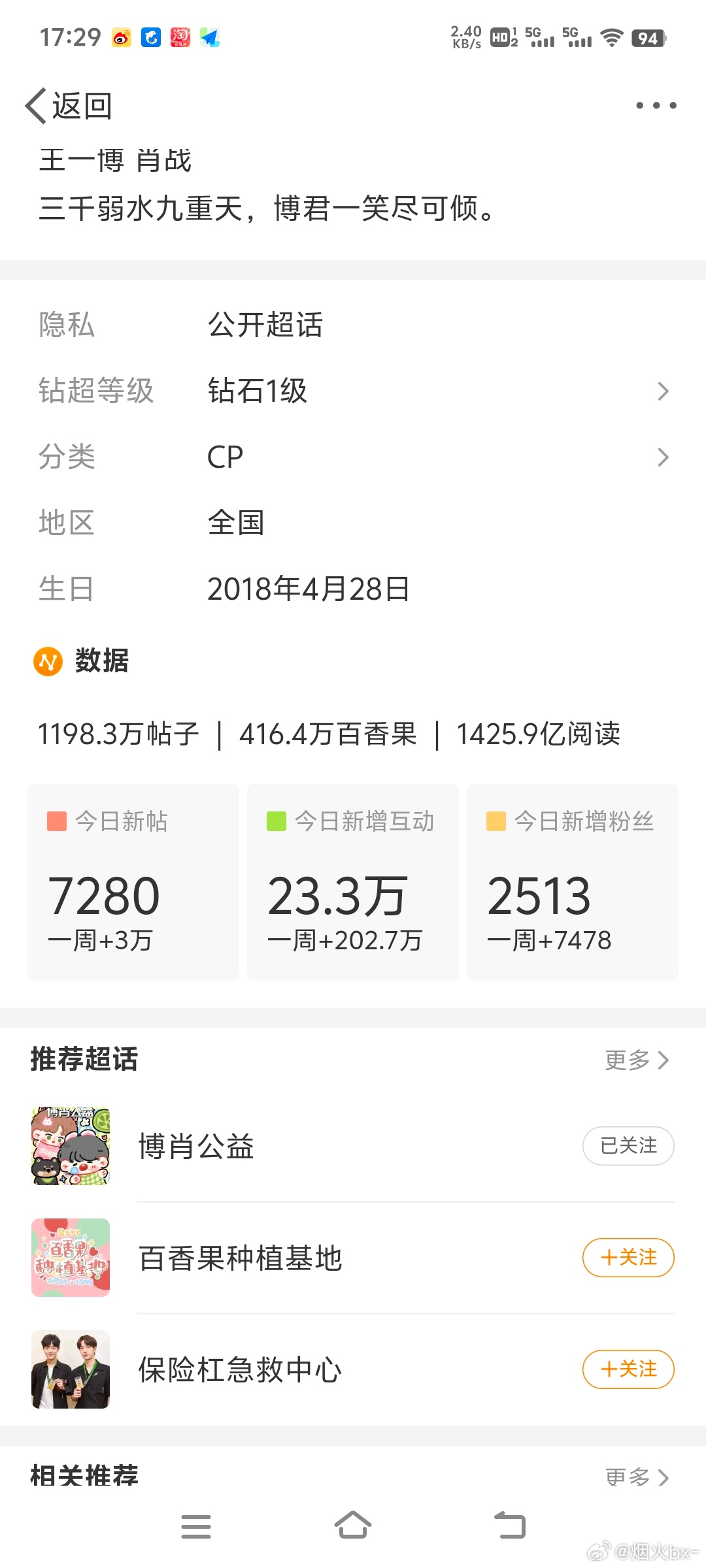Tap the green square beside 今日新增互动
Screen dimensions: 706x1568
(x=275, y=822)
